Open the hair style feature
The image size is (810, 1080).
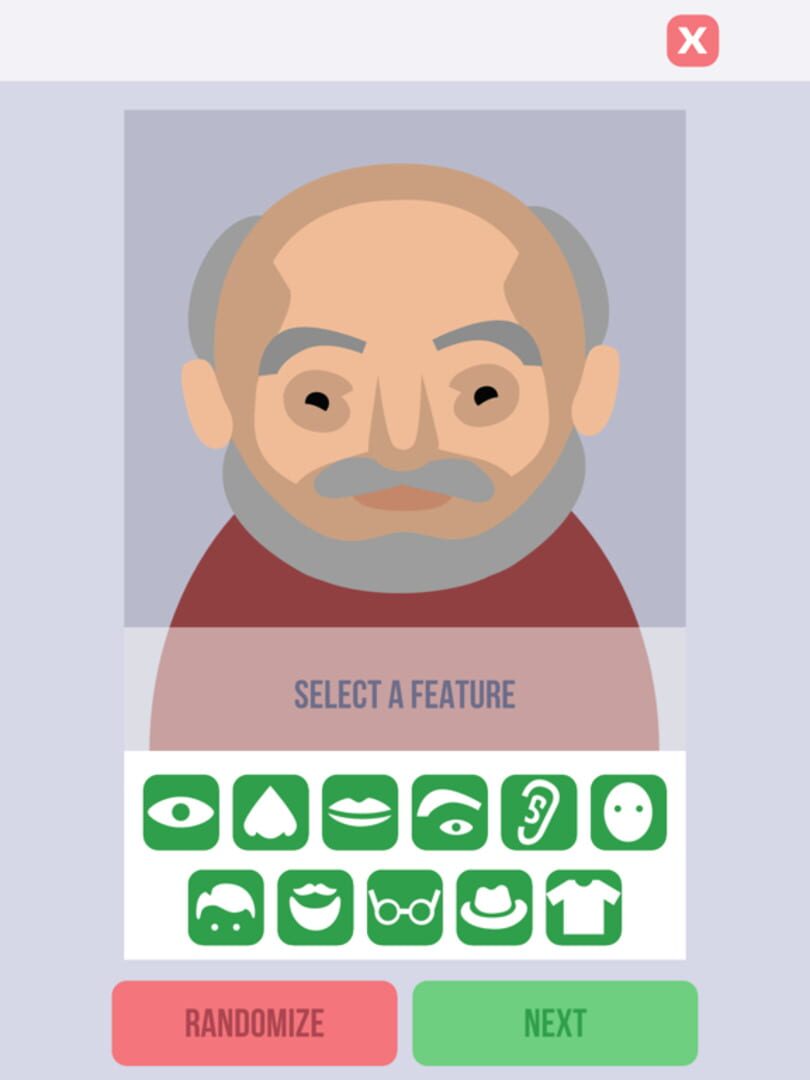[226, 907]
